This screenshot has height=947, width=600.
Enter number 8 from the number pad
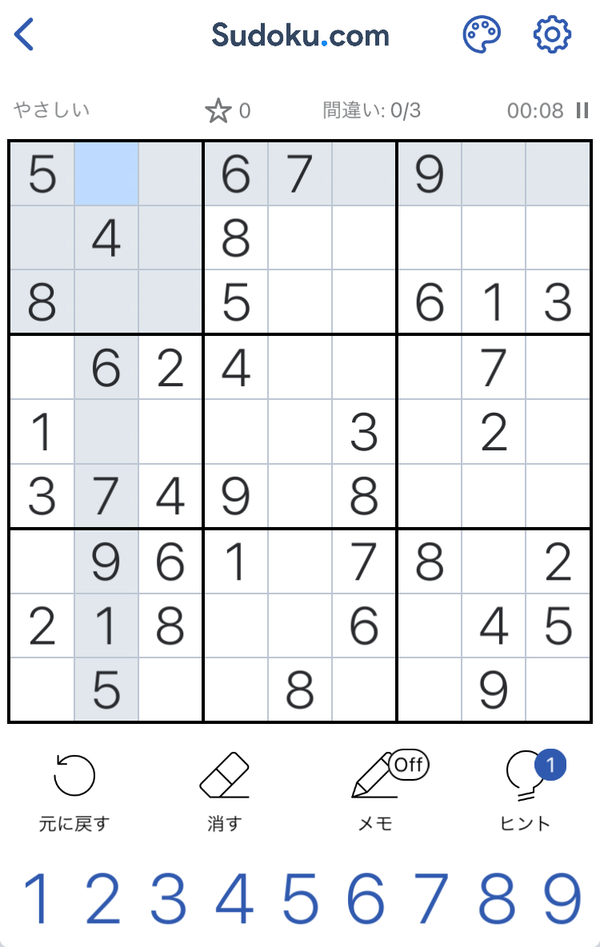click(x=497, y=899)
